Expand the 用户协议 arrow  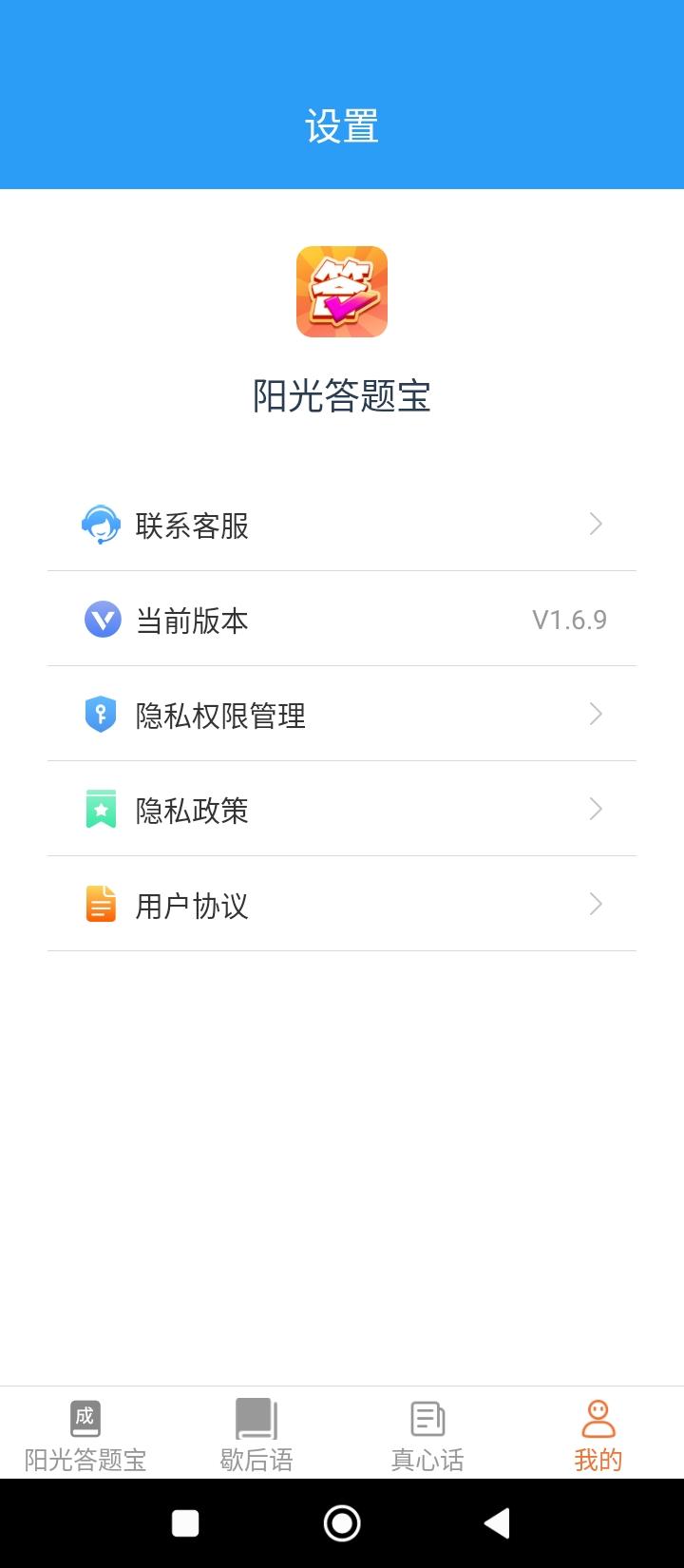tap(595, 905)
